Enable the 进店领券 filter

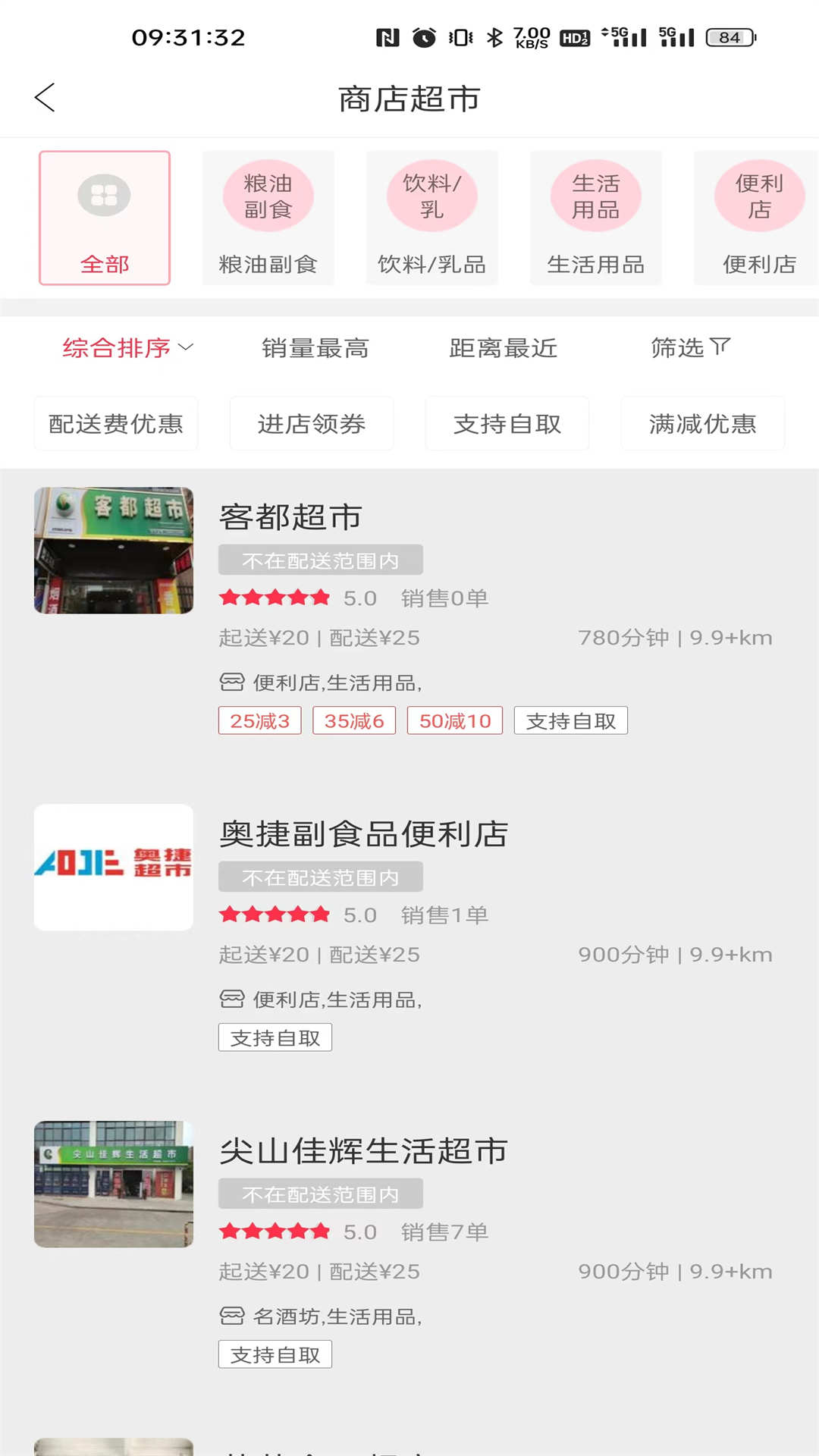tap(311, 424)
